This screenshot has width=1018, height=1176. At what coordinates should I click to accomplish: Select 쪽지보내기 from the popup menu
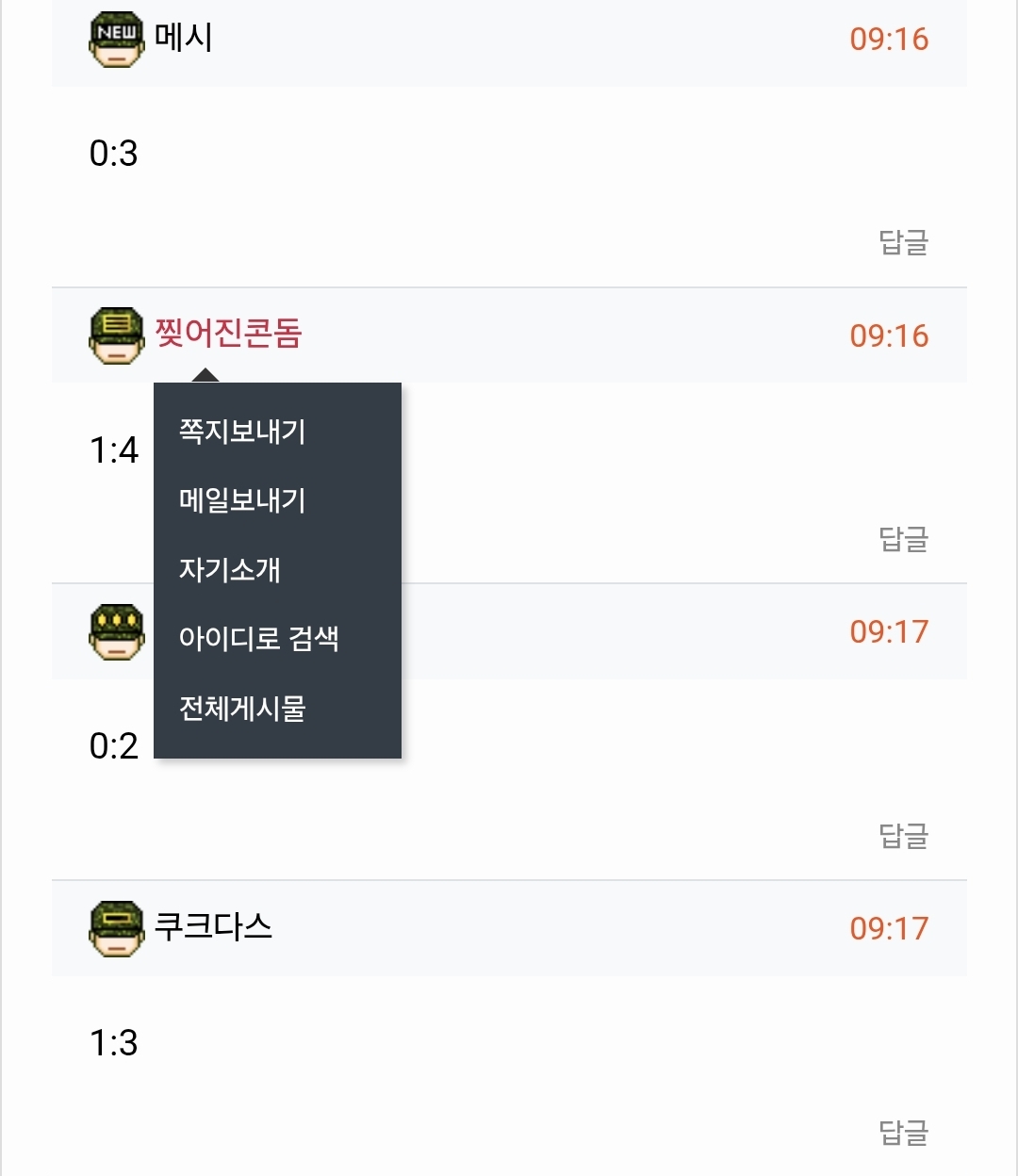(x=242, y=432)
